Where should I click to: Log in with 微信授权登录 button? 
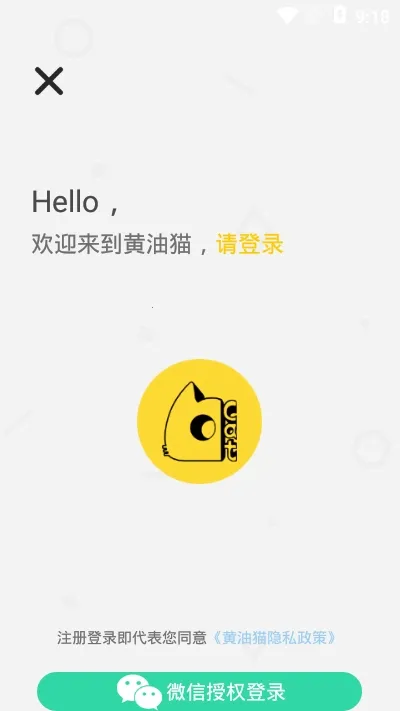(x=200, y=691)
